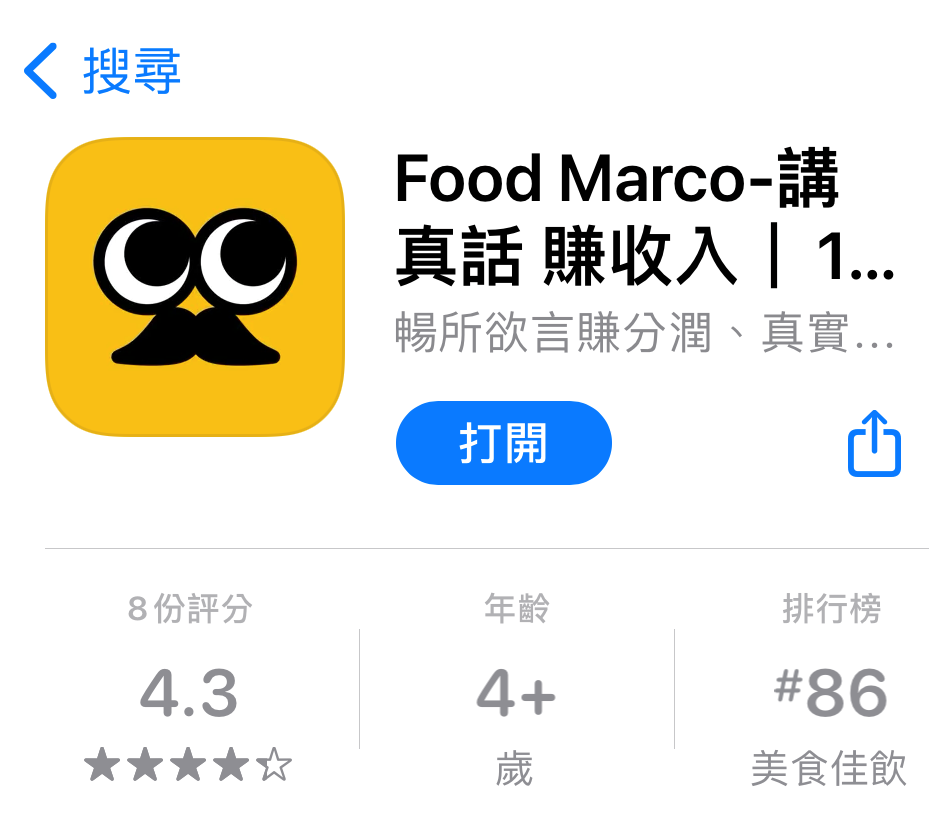
Task: Tap the 打開 button
Action: 503,443
